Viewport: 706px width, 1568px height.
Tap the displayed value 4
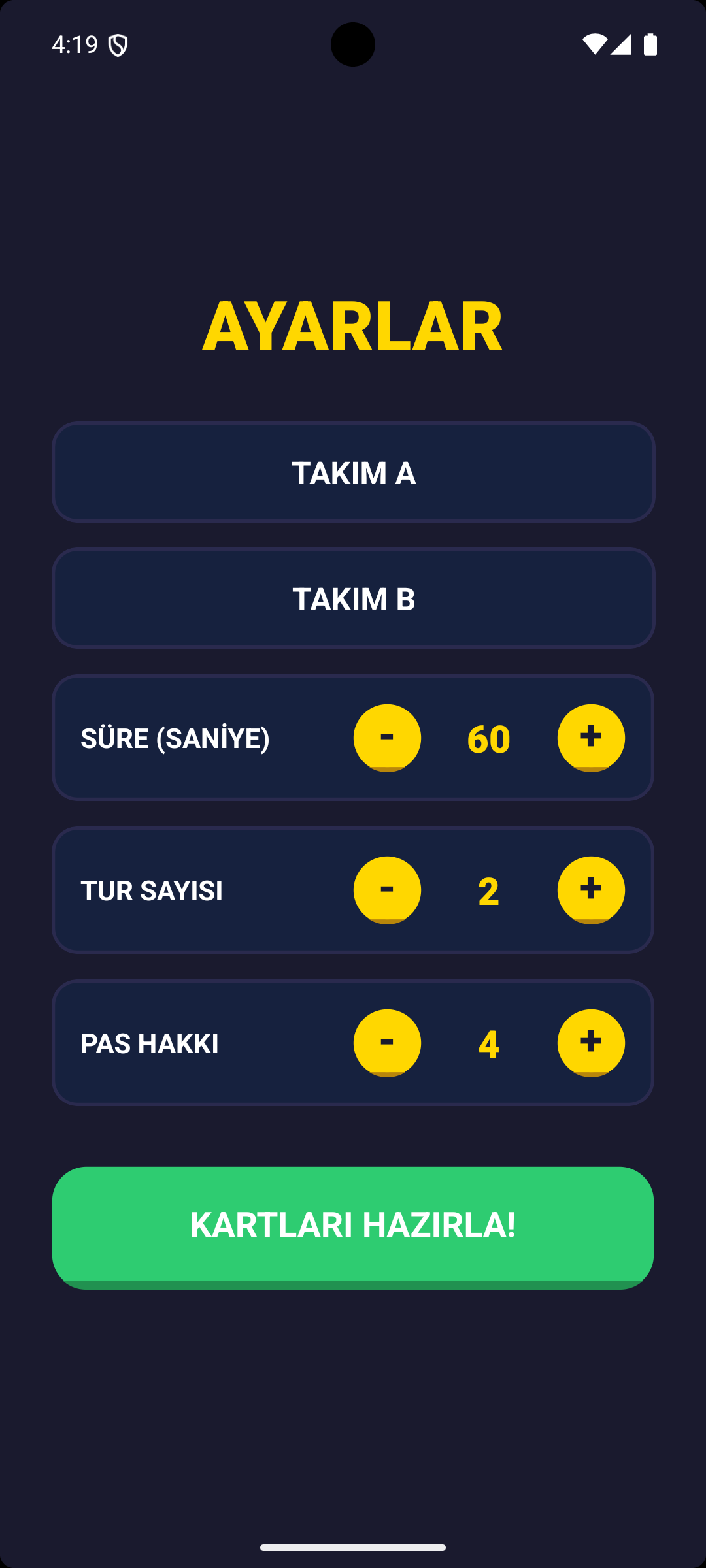pyautogui.click(x=489, y=1043)
